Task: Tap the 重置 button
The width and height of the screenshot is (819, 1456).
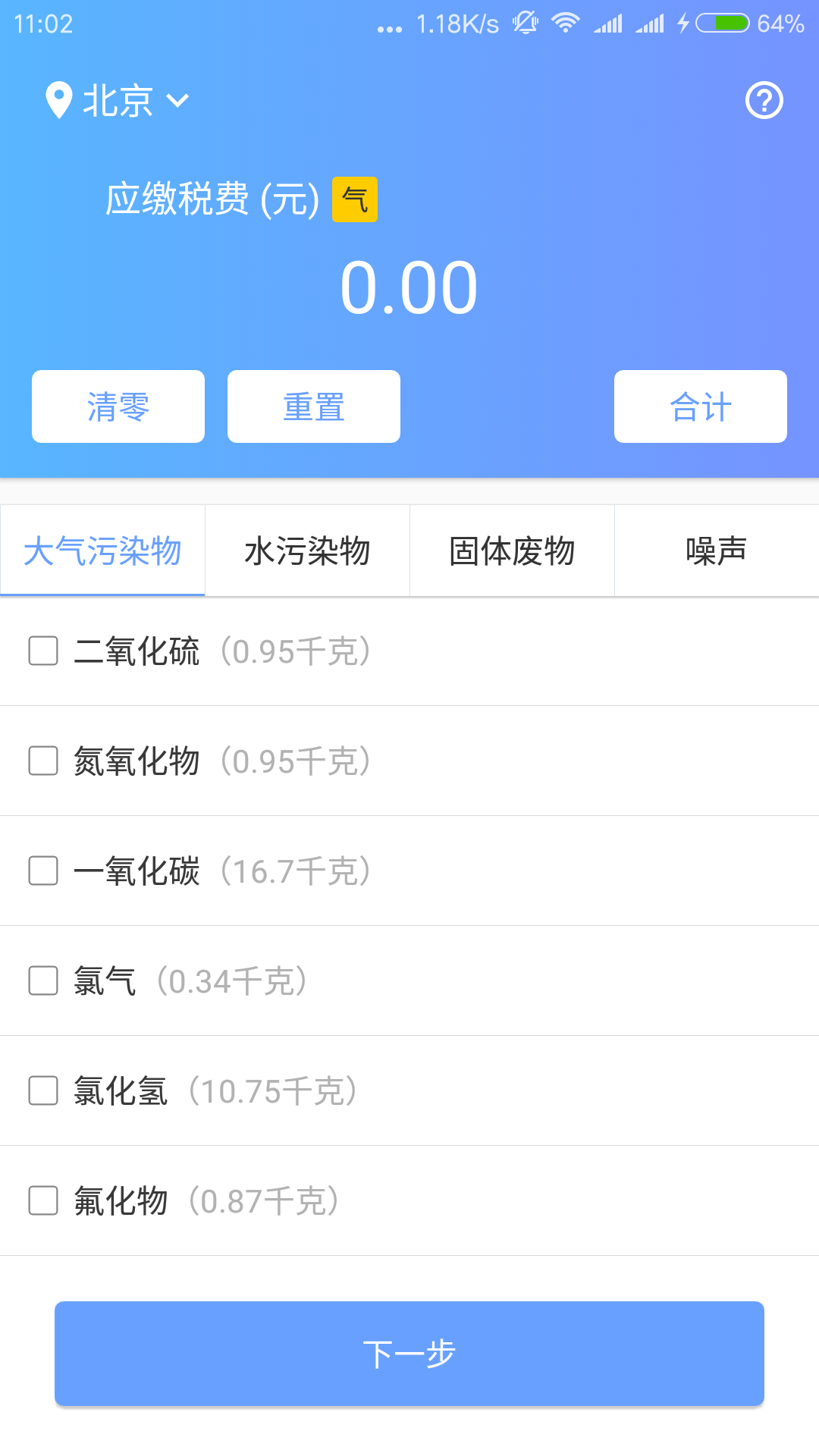Action: tap(314, 406)
